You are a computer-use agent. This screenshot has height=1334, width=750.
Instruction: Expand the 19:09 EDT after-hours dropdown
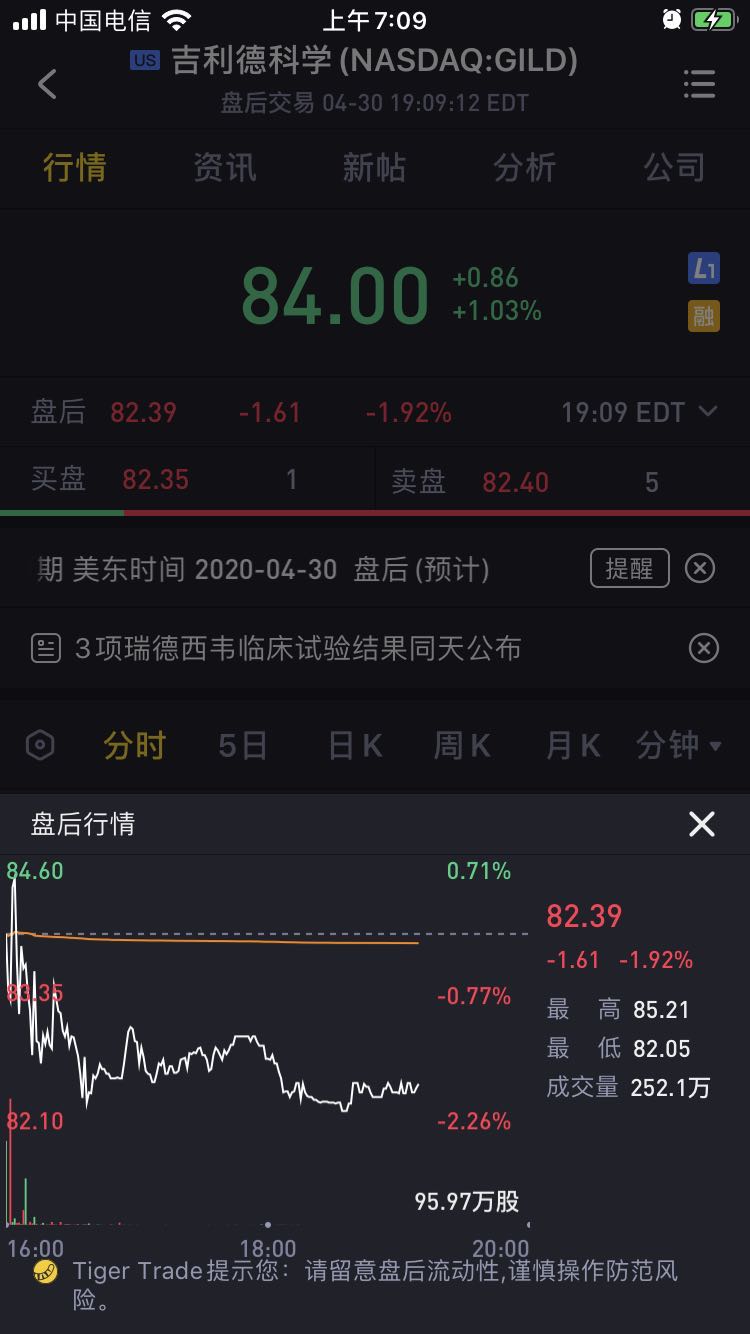[640, 412]
